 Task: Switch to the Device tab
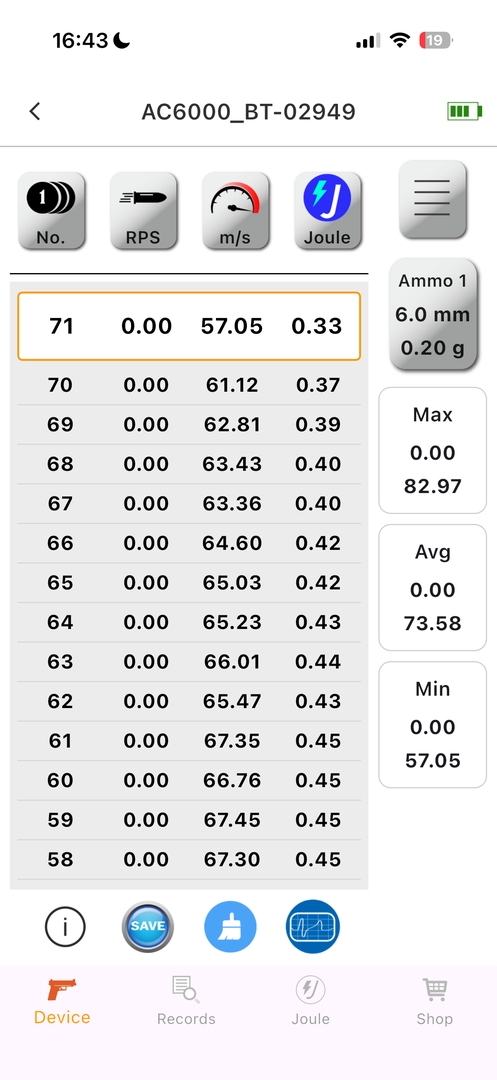tap(62, 1002)
